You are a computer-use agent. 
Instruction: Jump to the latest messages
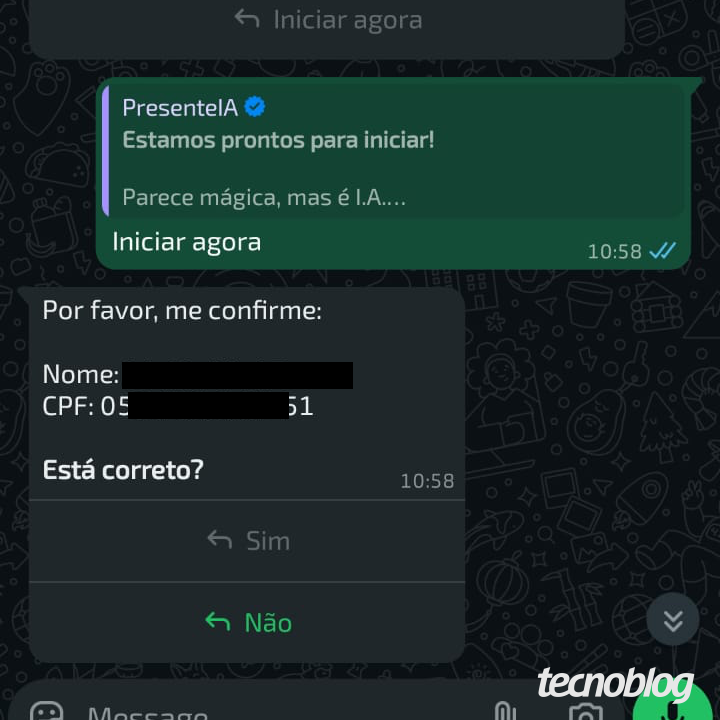point(672,620)
